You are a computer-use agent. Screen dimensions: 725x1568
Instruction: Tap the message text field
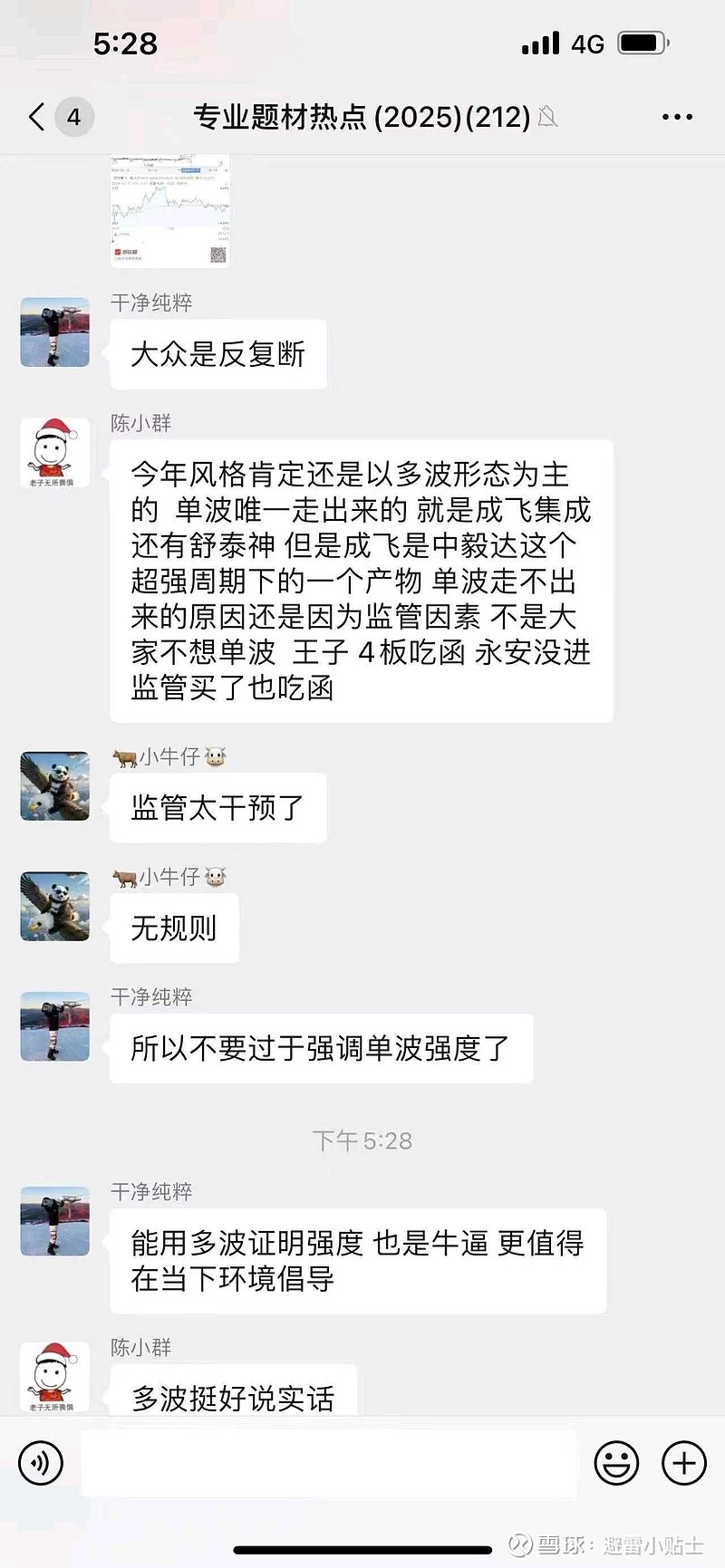coord(329,1463)
